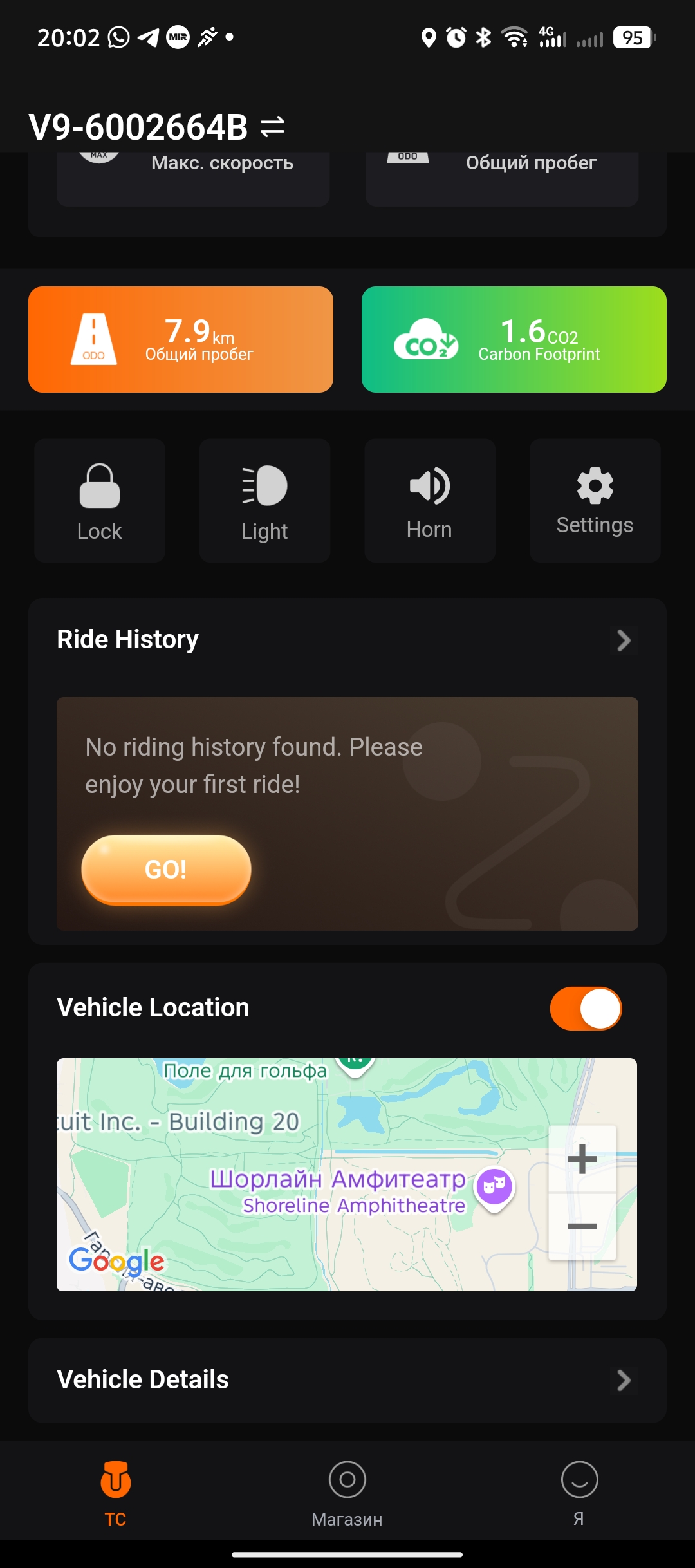
Task: Disable the Vehicle Location switch
Action: pyautogui.click(x=586, y=1008)
